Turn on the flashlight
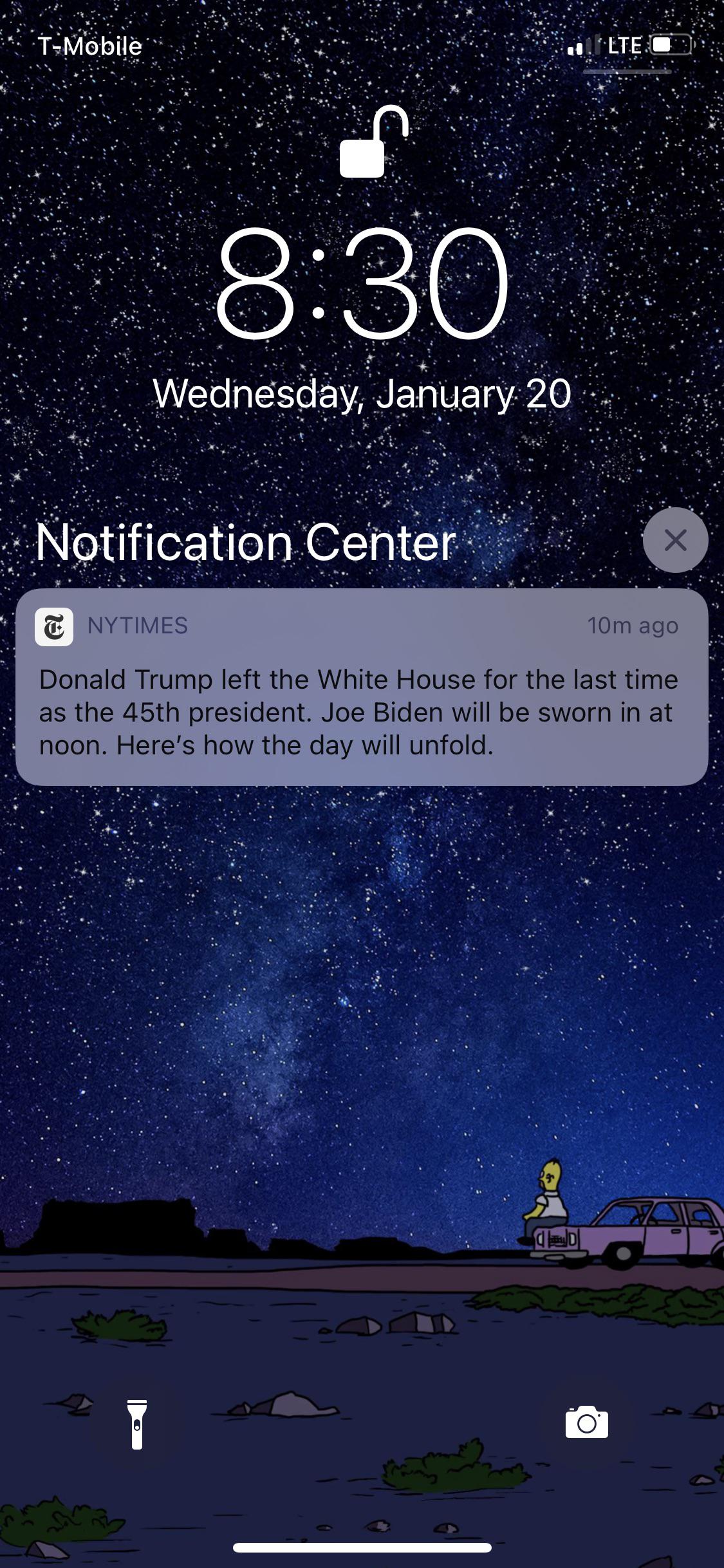724x1568 pixels. 136,1424
